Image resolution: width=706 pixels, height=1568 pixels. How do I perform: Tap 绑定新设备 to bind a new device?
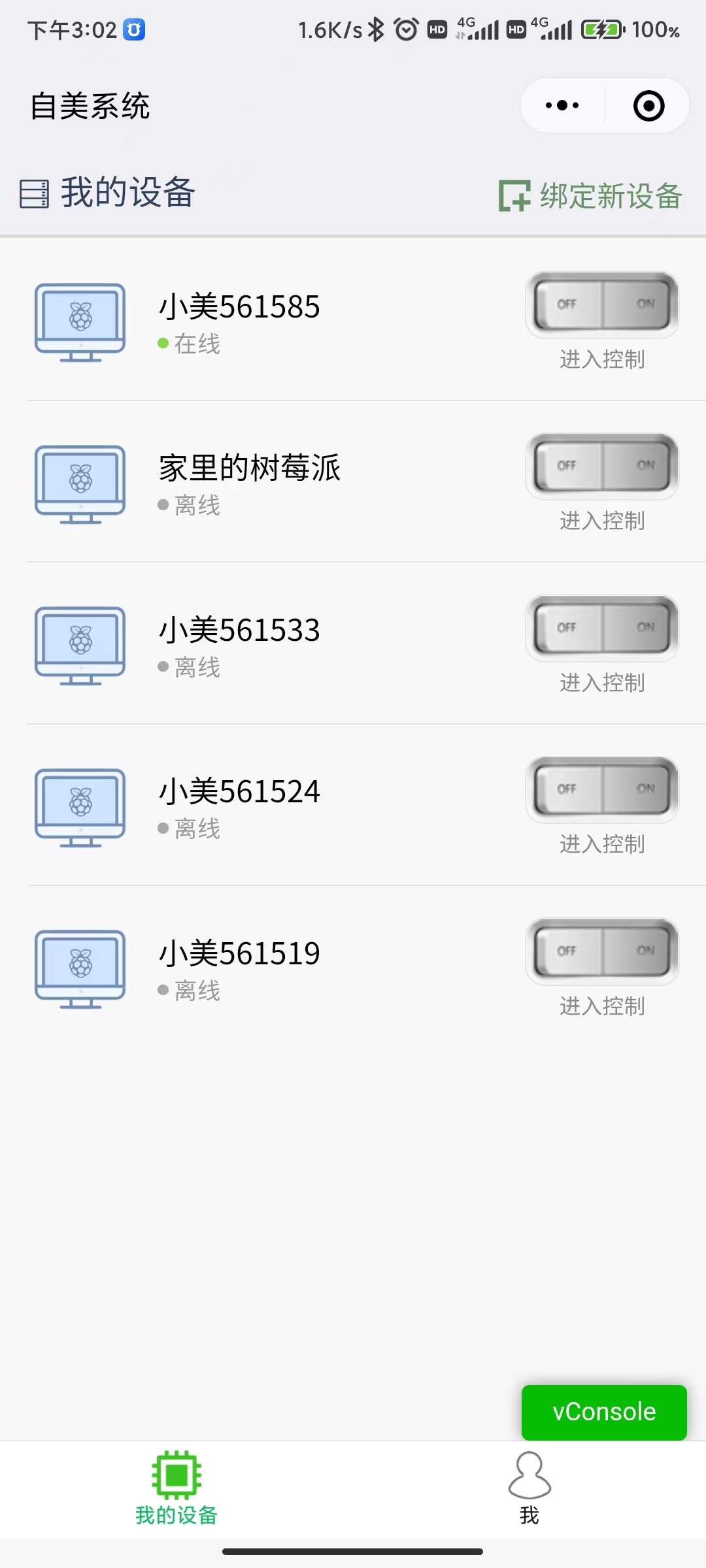click(x=591, y=196)
